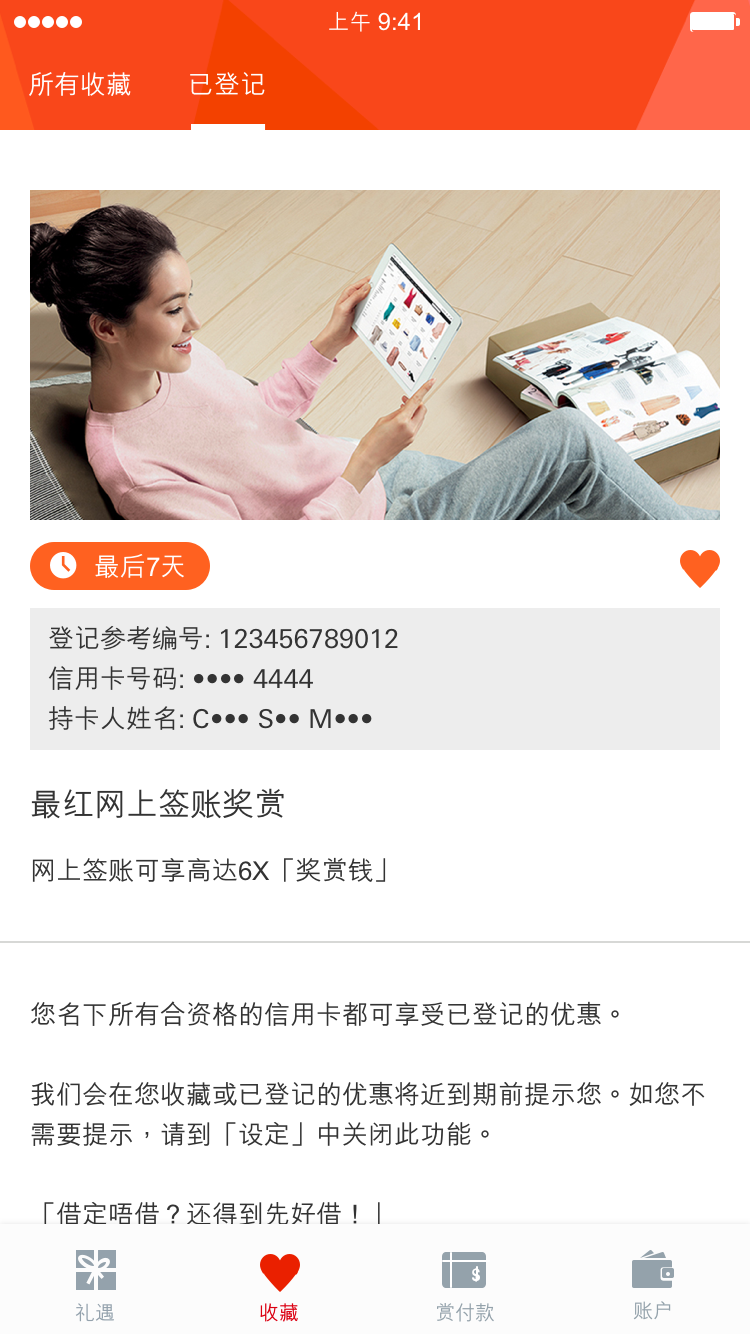This screenshot has height=1334, width=750.
Task: Switch to the 所有收藏 tab
Action: click(x=80, y=85)
